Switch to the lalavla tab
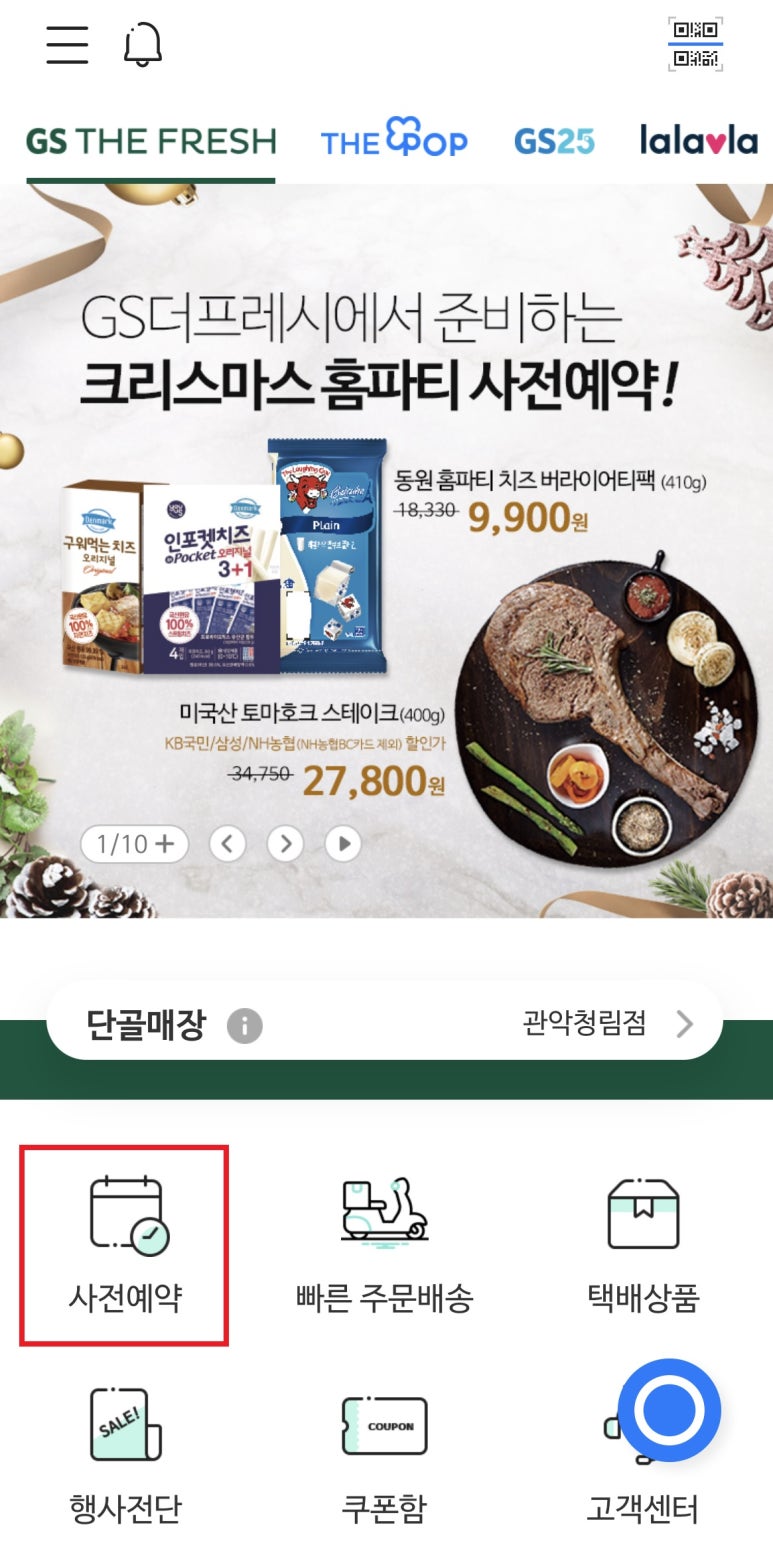The width and height of the screenshot is (773, 1543). [699, 141]
